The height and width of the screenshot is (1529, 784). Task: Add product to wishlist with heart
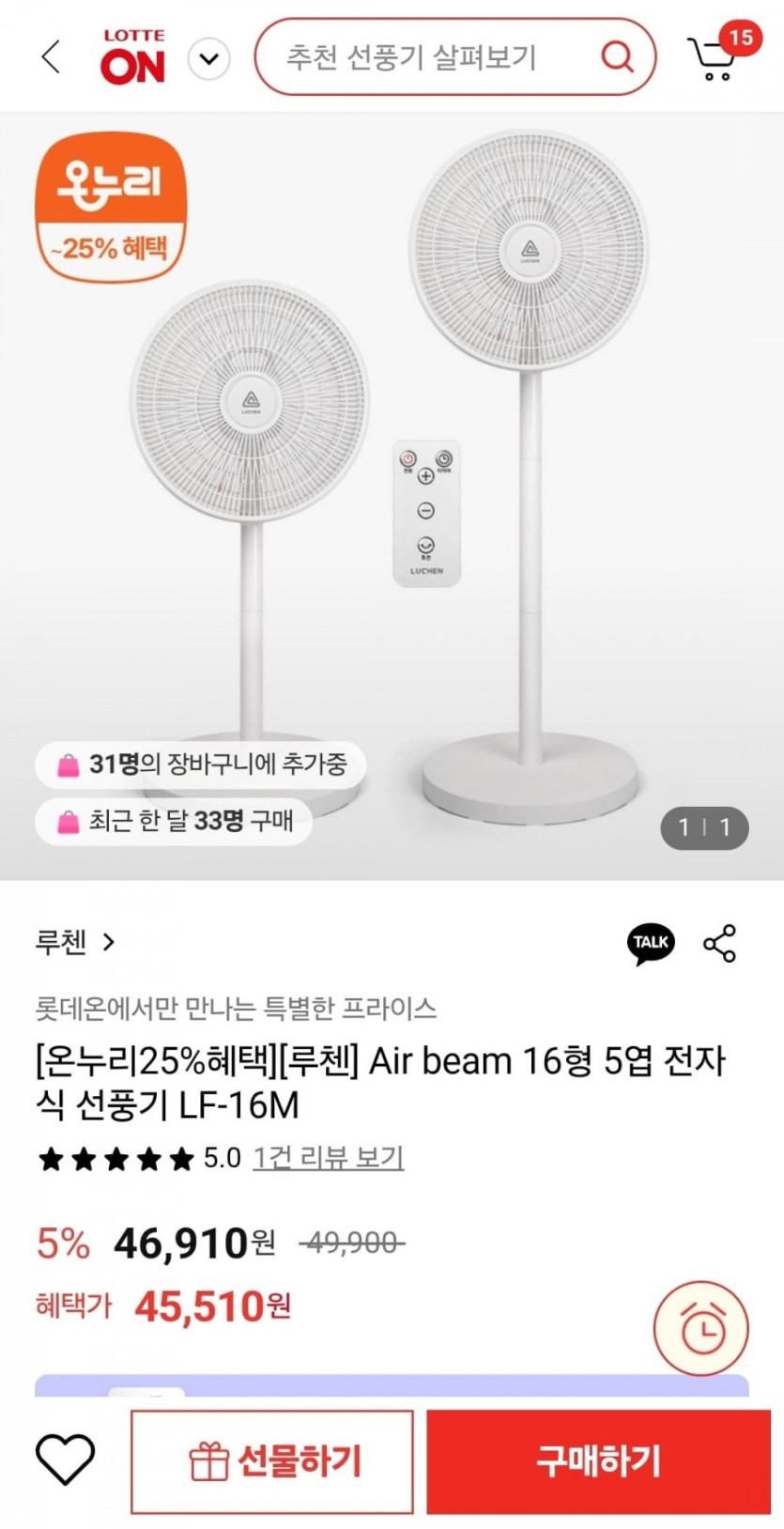pyautogui.click(x=65, y=1459)
